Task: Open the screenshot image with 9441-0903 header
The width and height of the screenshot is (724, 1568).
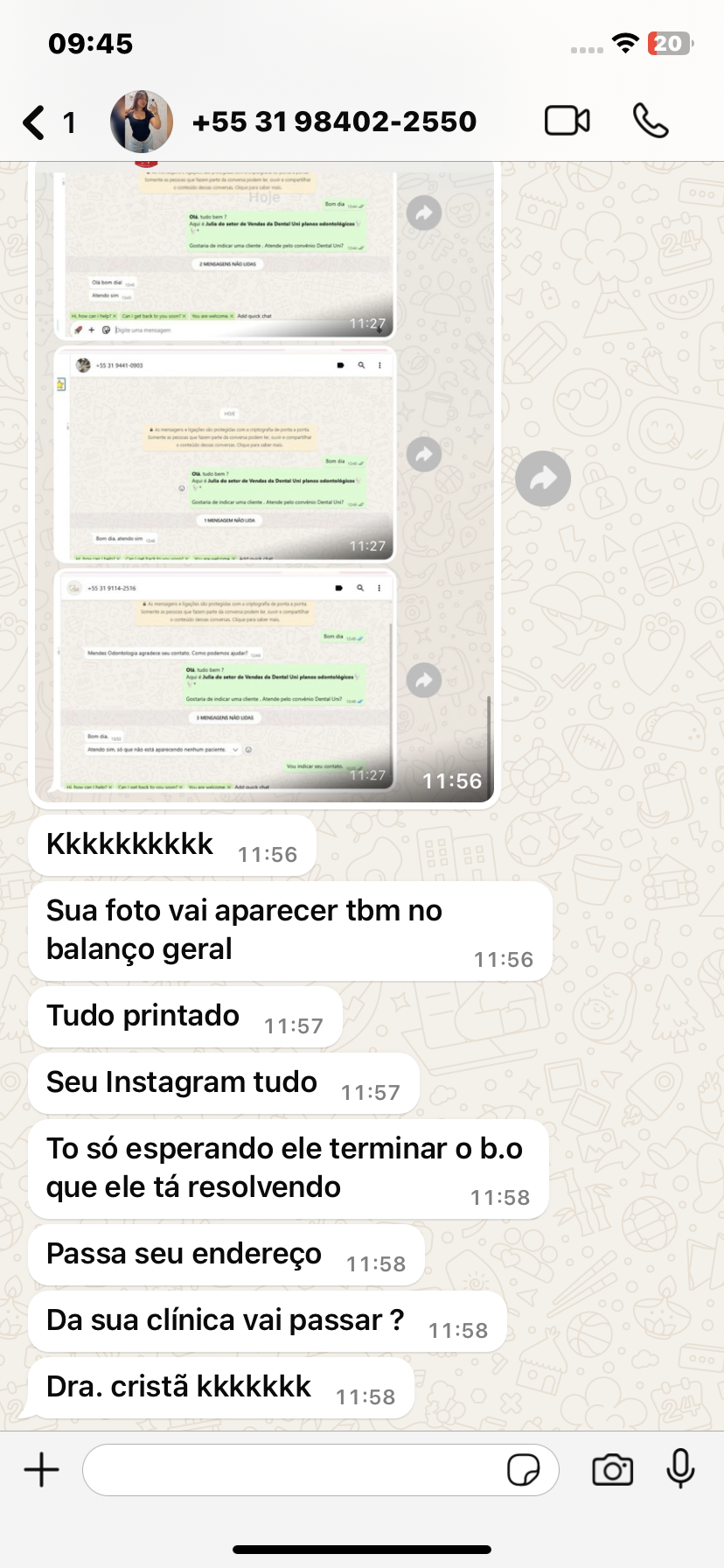Action: pos(224,455)
